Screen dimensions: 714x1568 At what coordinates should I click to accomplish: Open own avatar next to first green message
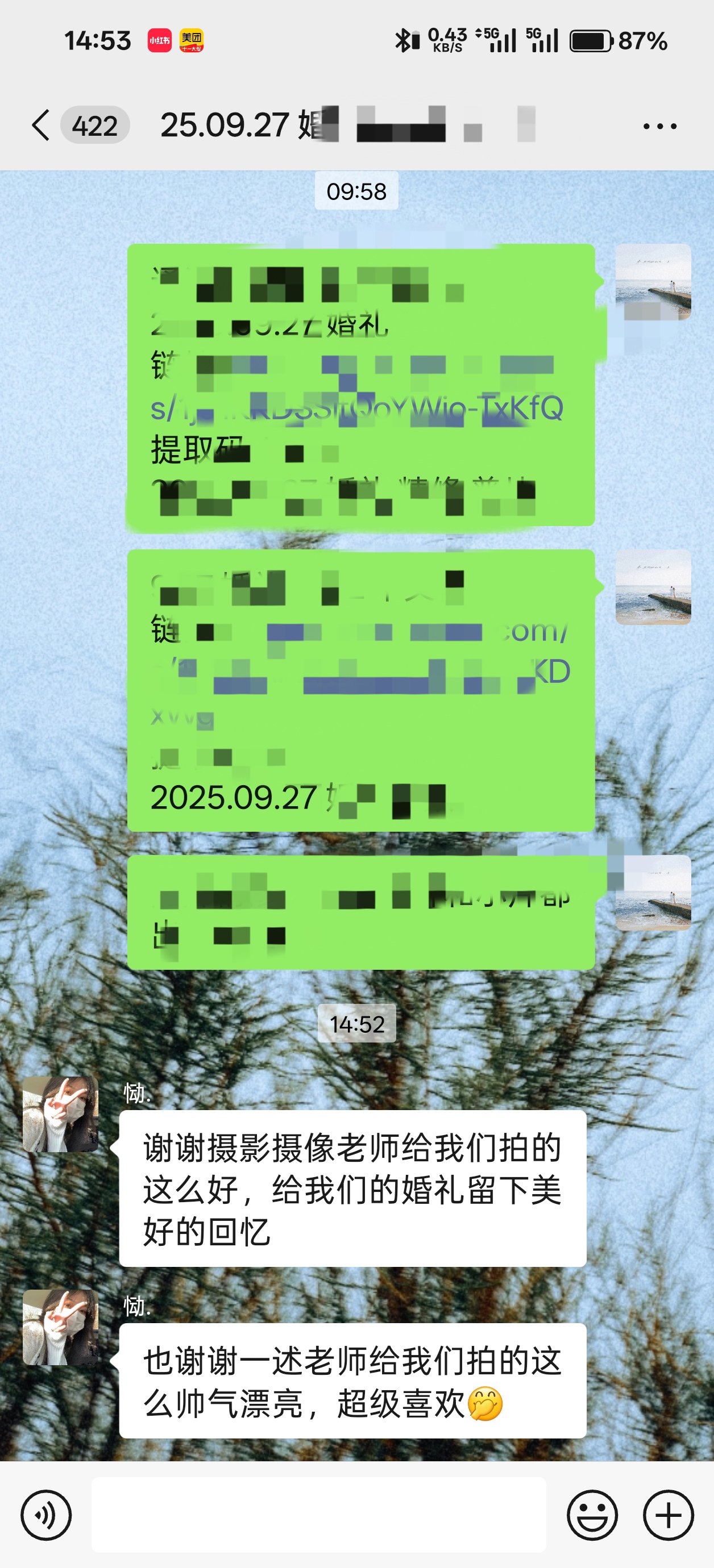pyautogui.click(x=653, y=281)
